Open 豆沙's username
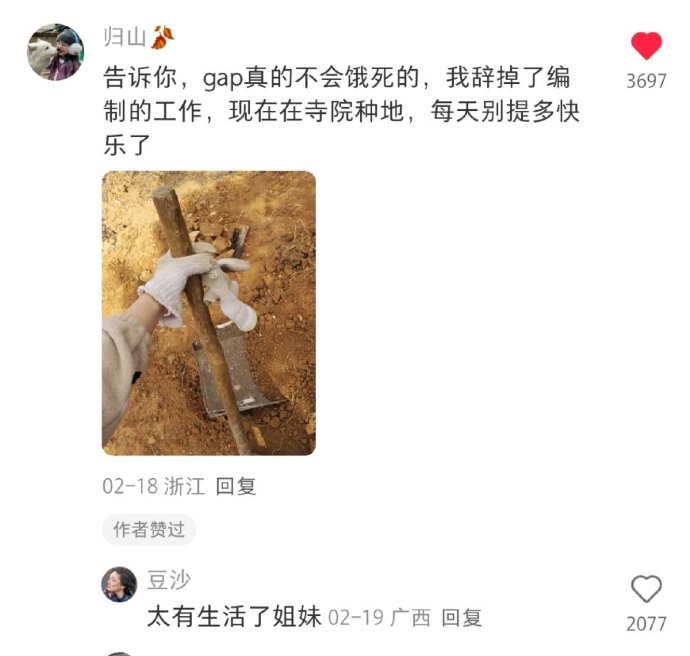The height and width of the screenshot is (656, 690). click(168, 580)
